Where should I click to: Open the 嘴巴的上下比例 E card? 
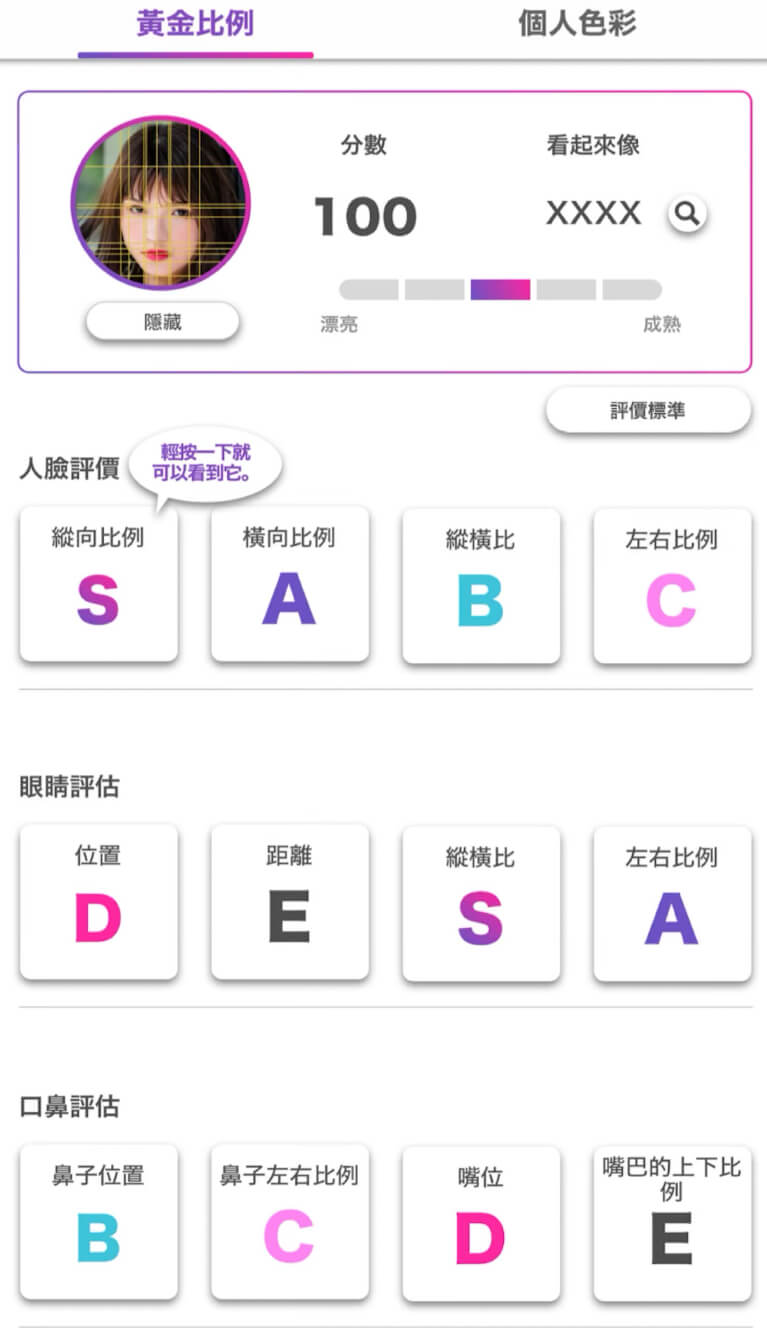tap(672, 1223)
